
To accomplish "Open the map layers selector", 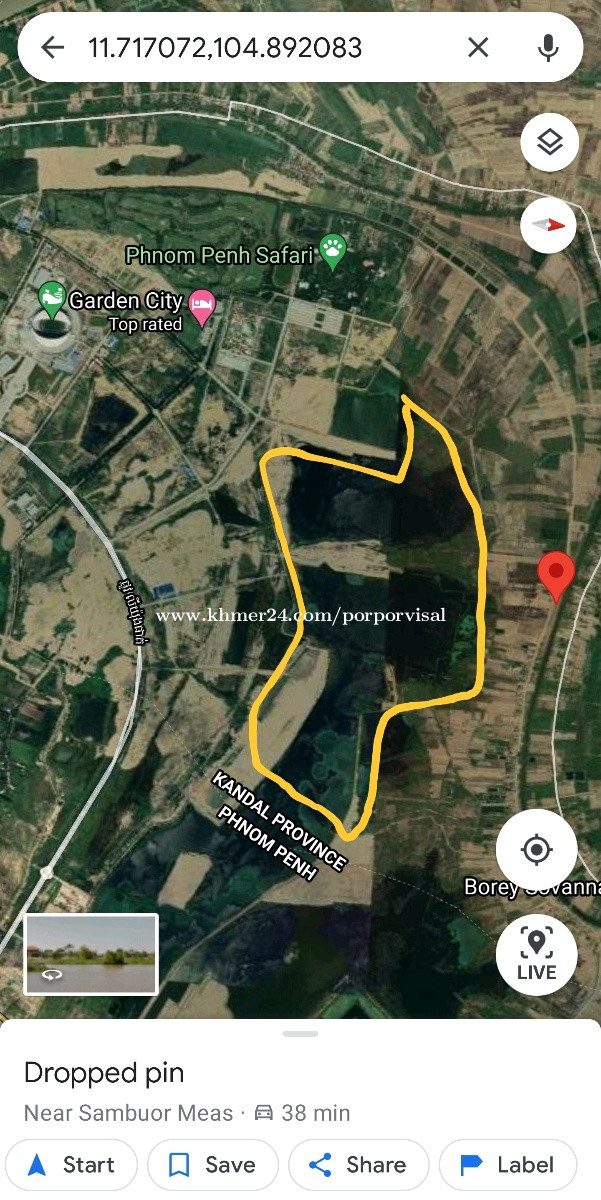I will pos(549,143).
